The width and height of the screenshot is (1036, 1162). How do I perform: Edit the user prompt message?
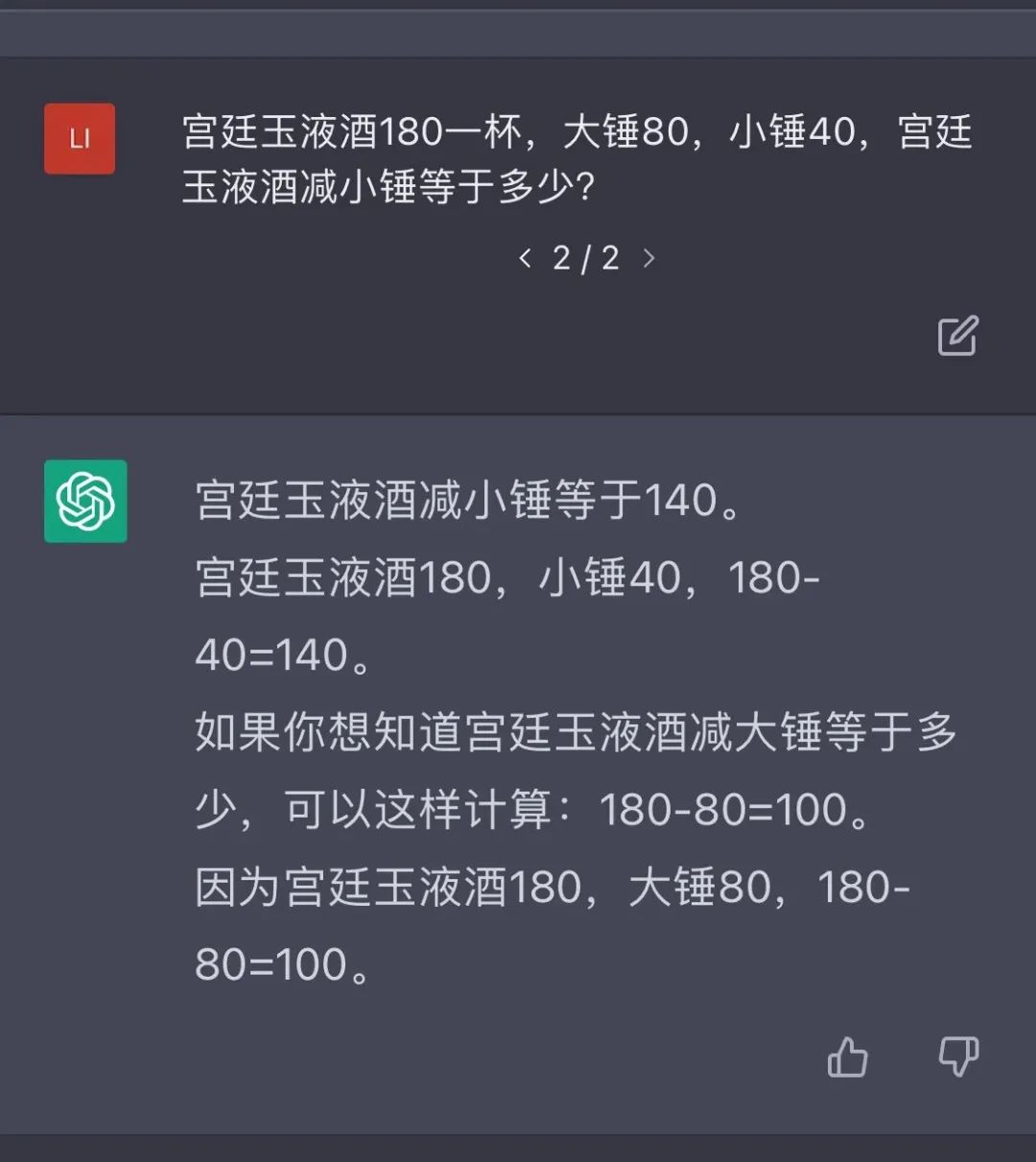coord(956,336)
